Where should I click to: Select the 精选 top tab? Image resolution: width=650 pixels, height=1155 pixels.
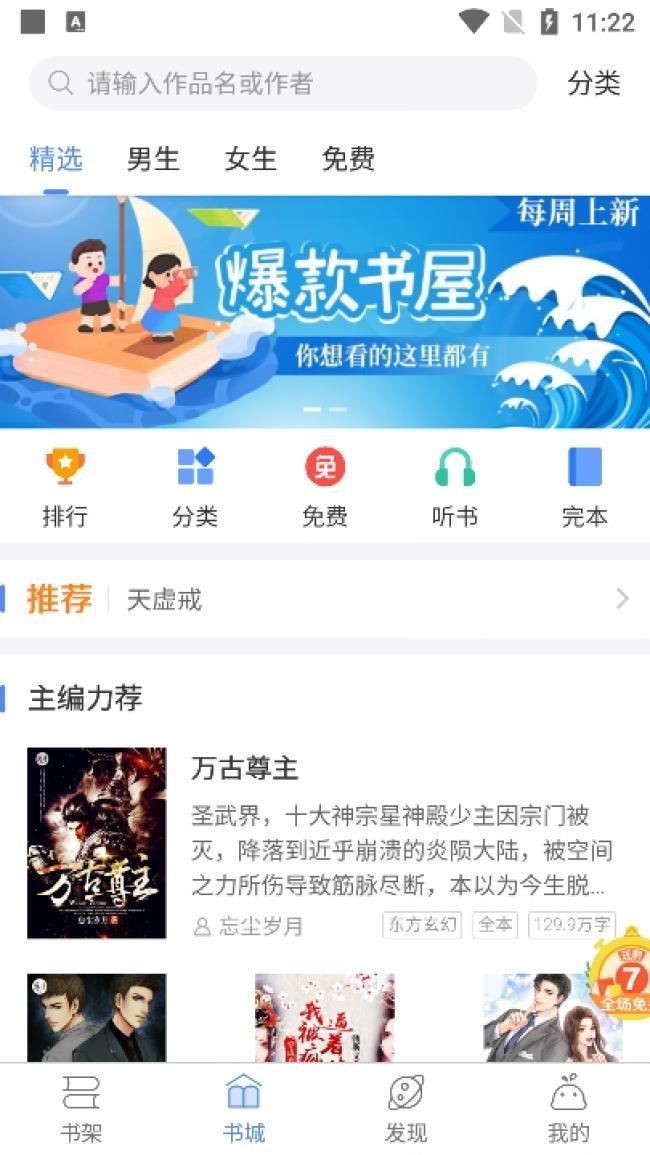pyautogui.click(x=56, y=159)
